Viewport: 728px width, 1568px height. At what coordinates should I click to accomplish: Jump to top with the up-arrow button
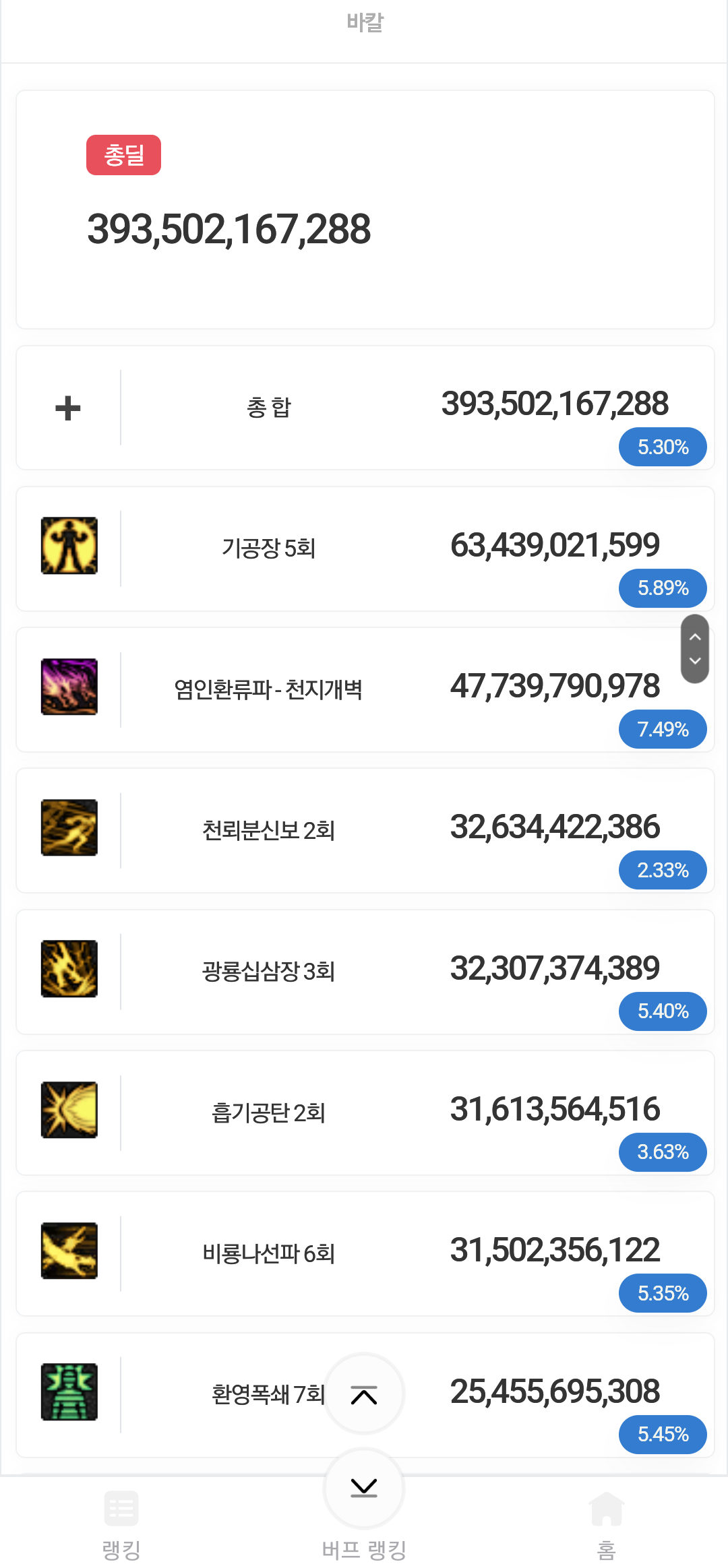pos(364,1395)
